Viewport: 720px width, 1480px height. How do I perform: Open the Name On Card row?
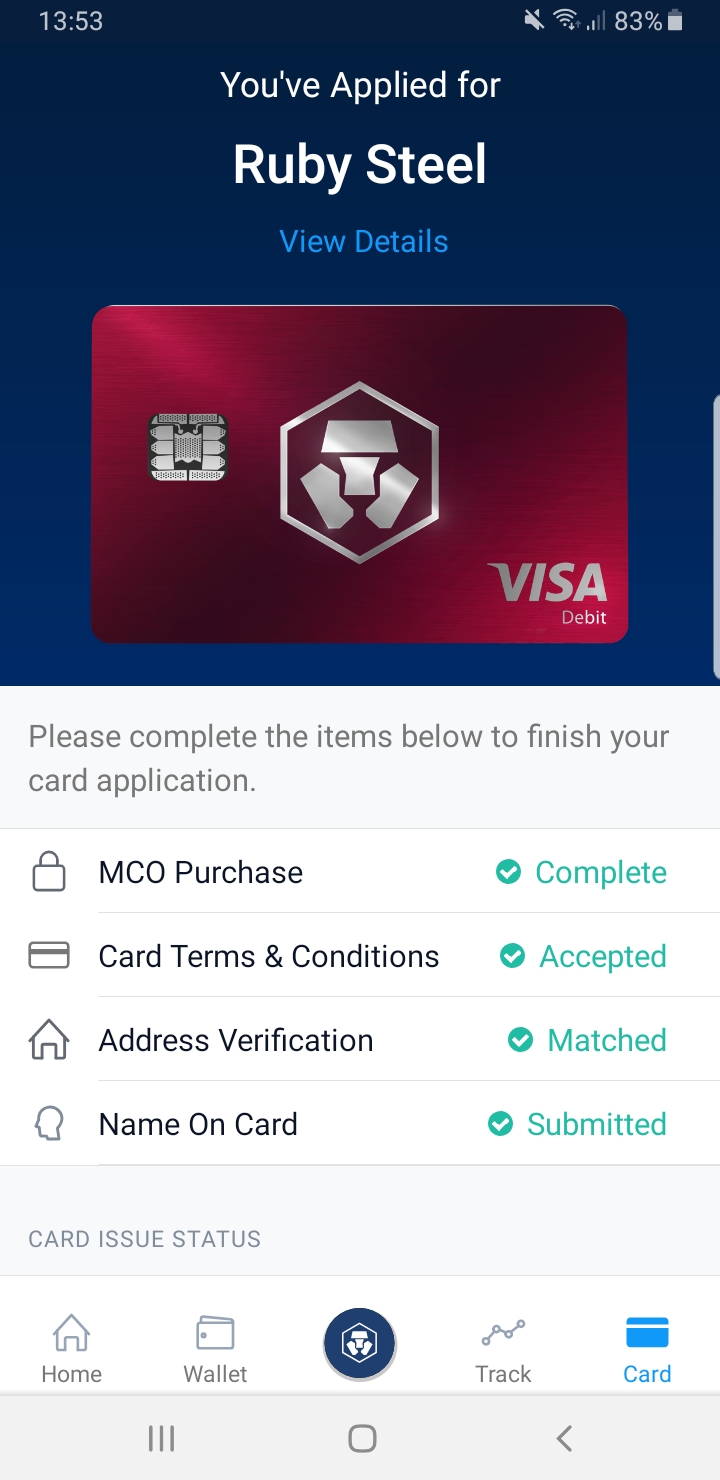point(360,1124)
